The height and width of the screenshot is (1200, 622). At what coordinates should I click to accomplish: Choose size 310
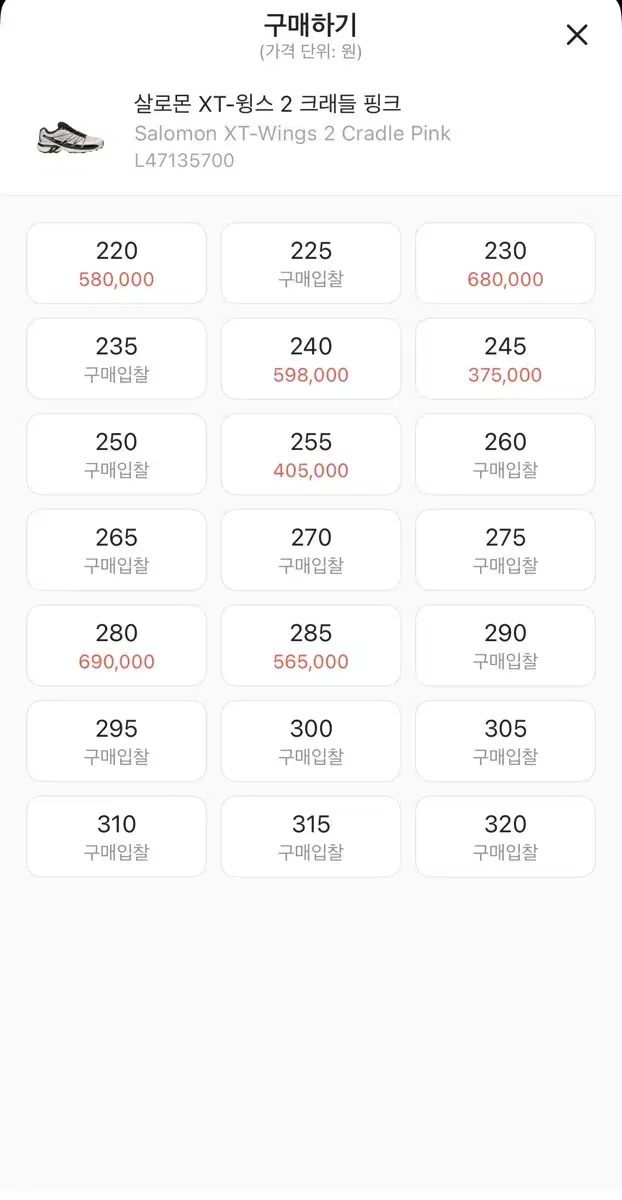click(x=116, y=837)
